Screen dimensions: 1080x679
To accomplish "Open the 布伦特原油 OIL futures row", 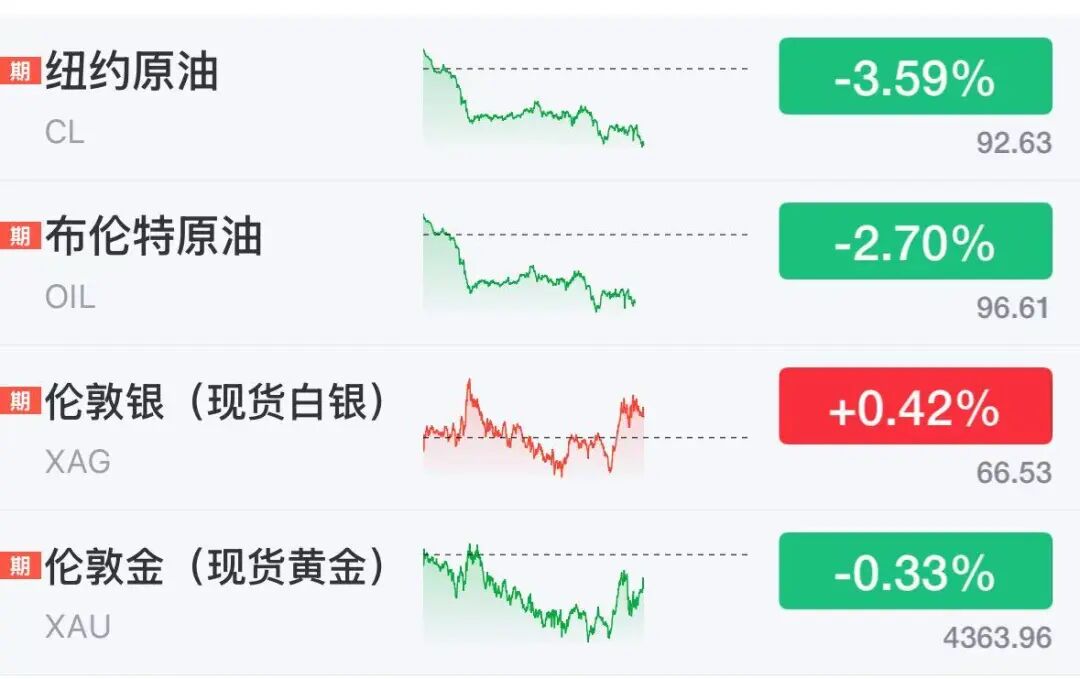I will click(x=540, y=263).
